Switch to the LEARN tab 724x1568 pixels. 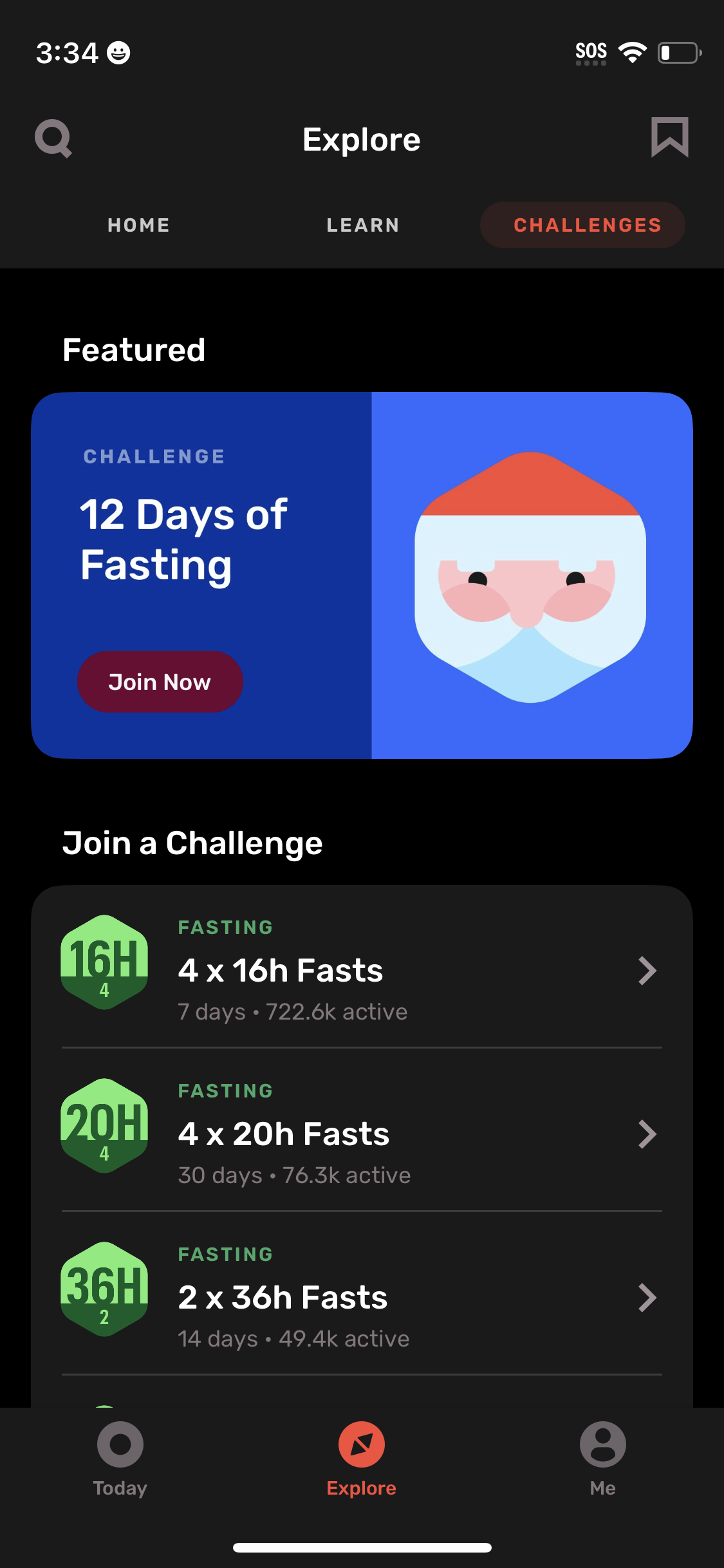tap(362, 225)
